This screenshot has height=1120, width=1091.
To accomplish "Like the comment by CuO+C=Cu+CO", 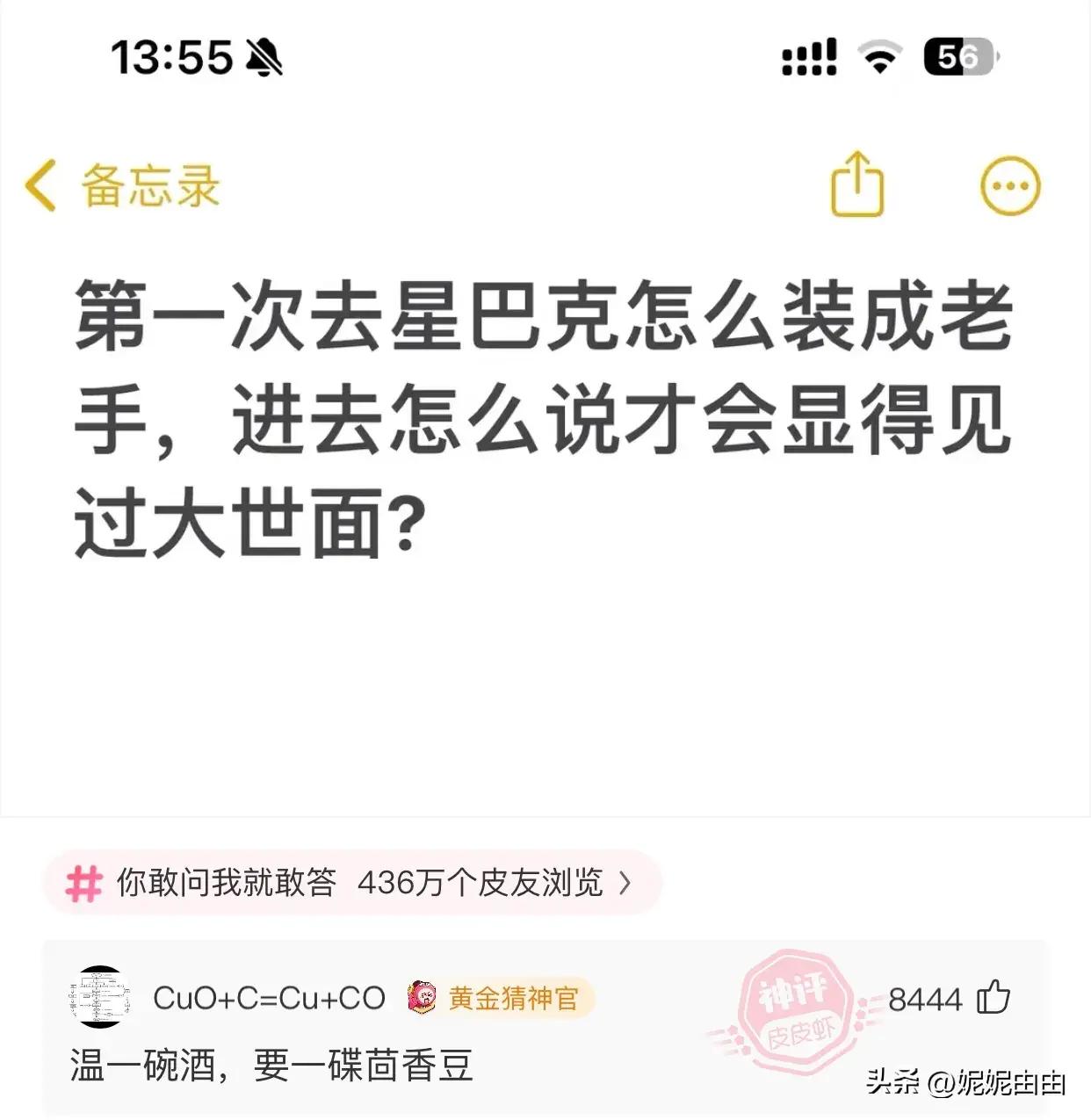I will (993, 998).
